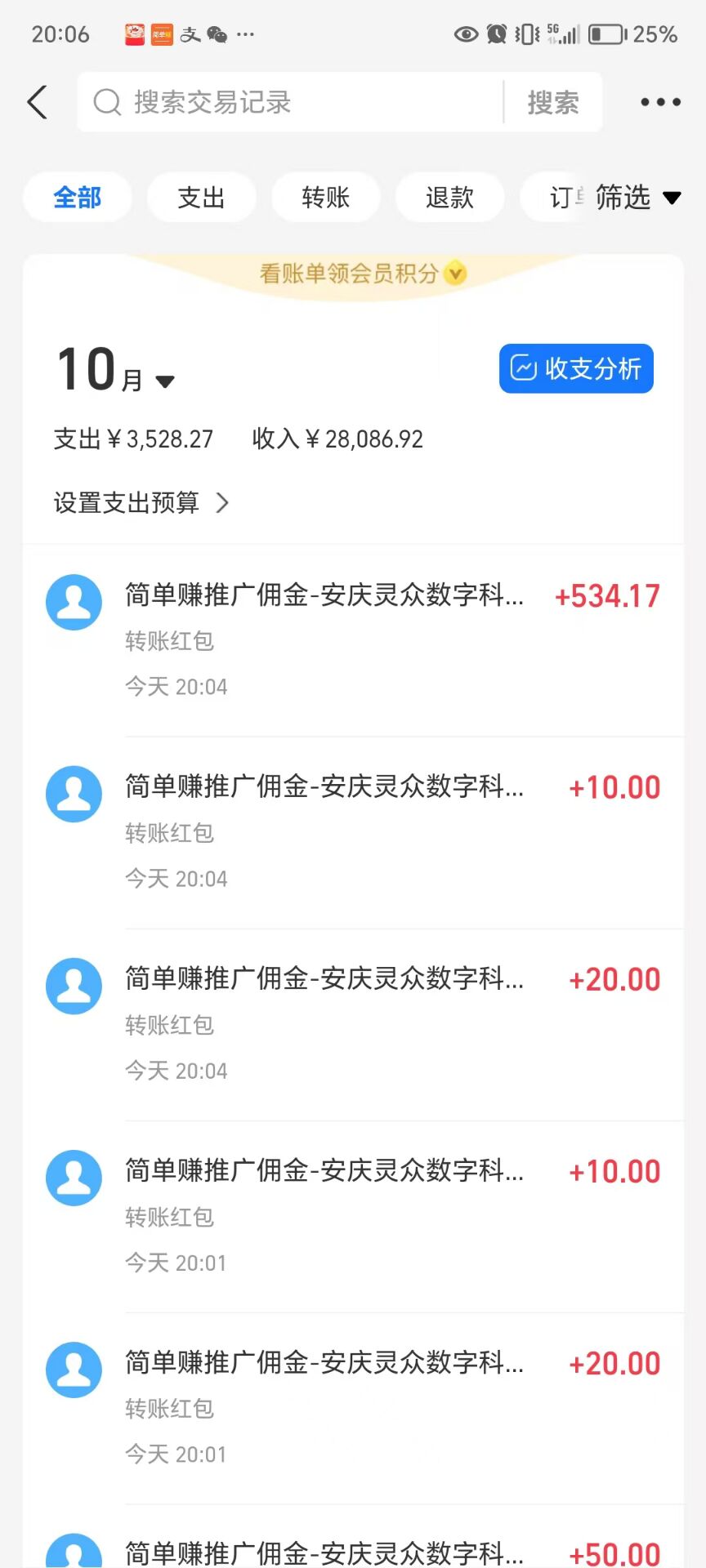Open 收支分析 analysis

pyautogui.click(x=576, y=368)
